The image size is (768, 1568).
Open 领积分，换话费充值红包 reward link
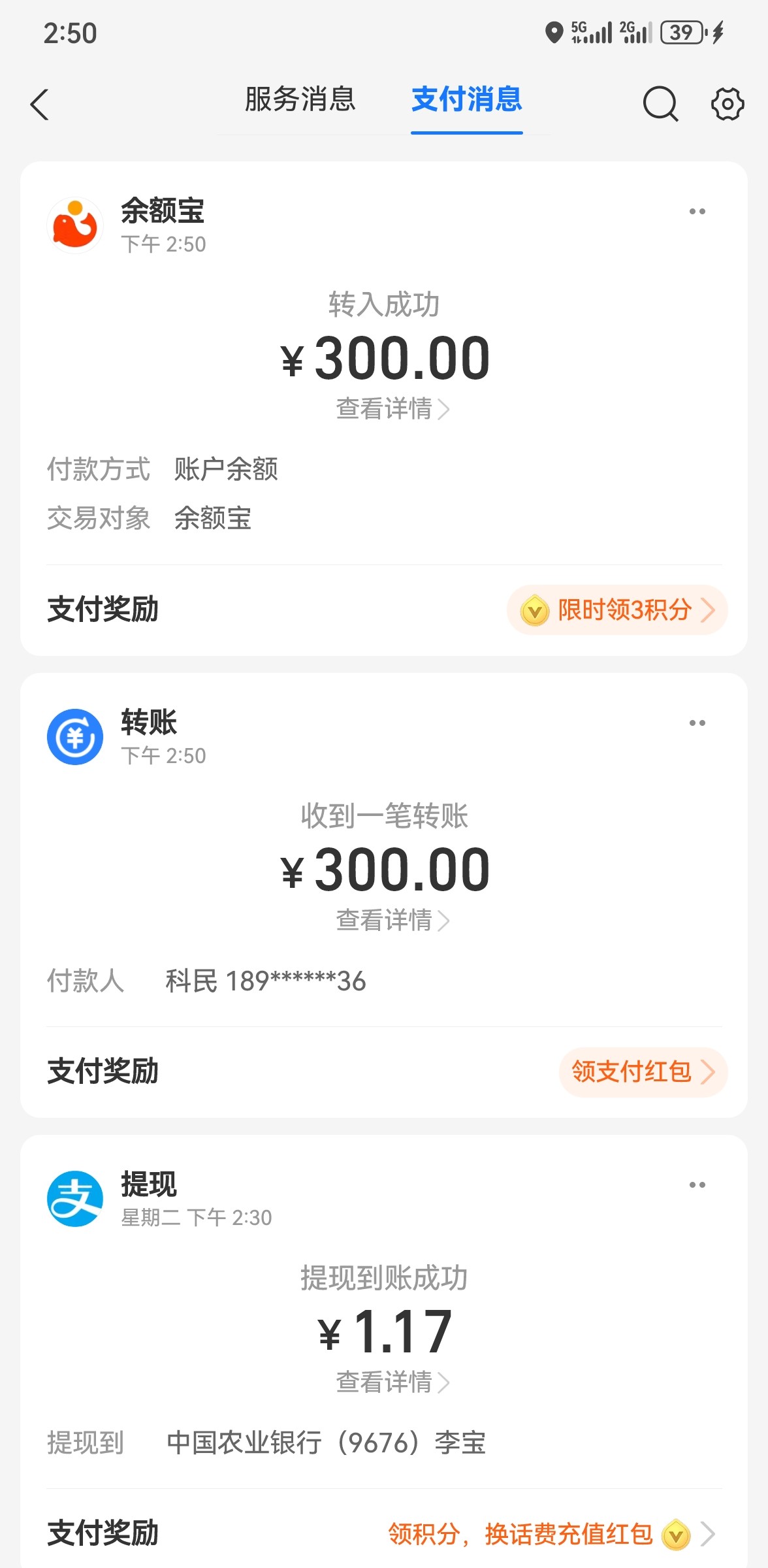click(x=551, y=1535)
